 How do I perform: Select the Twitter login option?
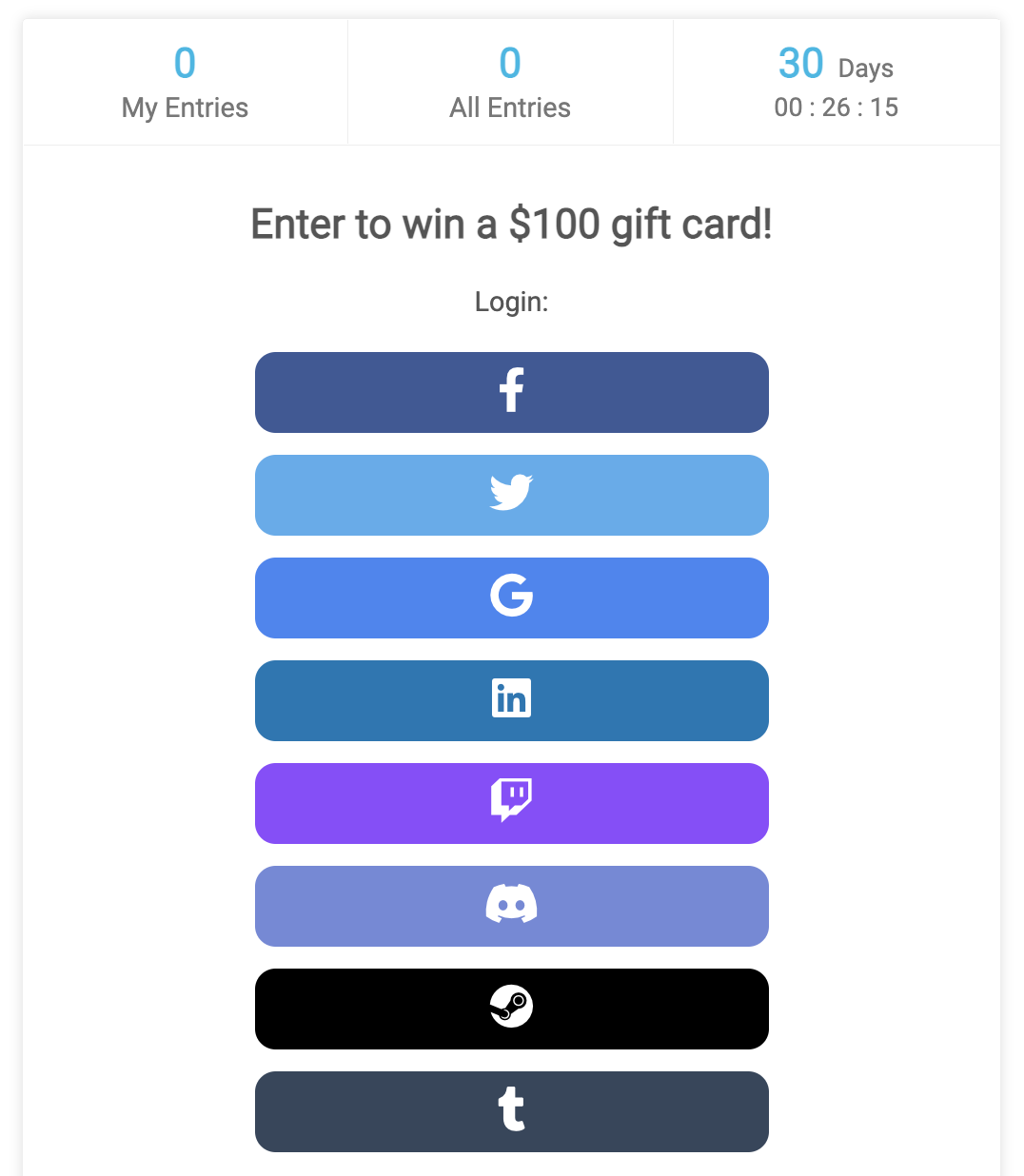tap(511, 495)
